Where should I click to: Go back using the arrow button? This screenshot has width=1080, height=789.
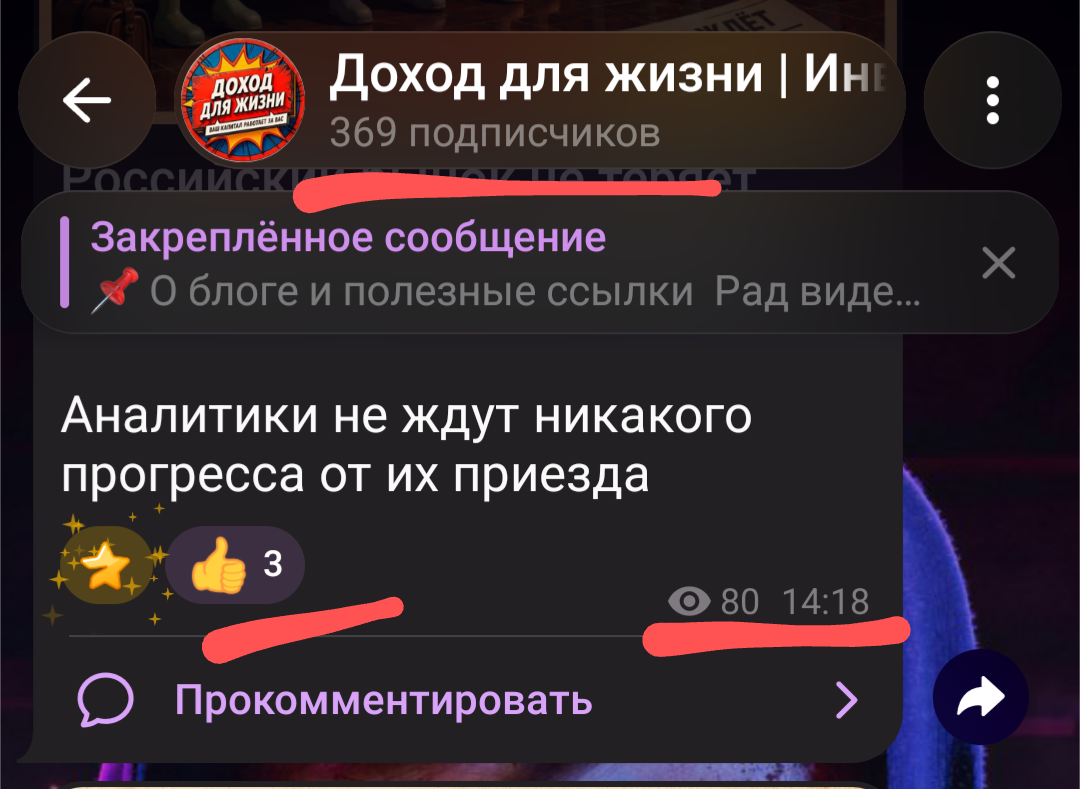point(87,101)
